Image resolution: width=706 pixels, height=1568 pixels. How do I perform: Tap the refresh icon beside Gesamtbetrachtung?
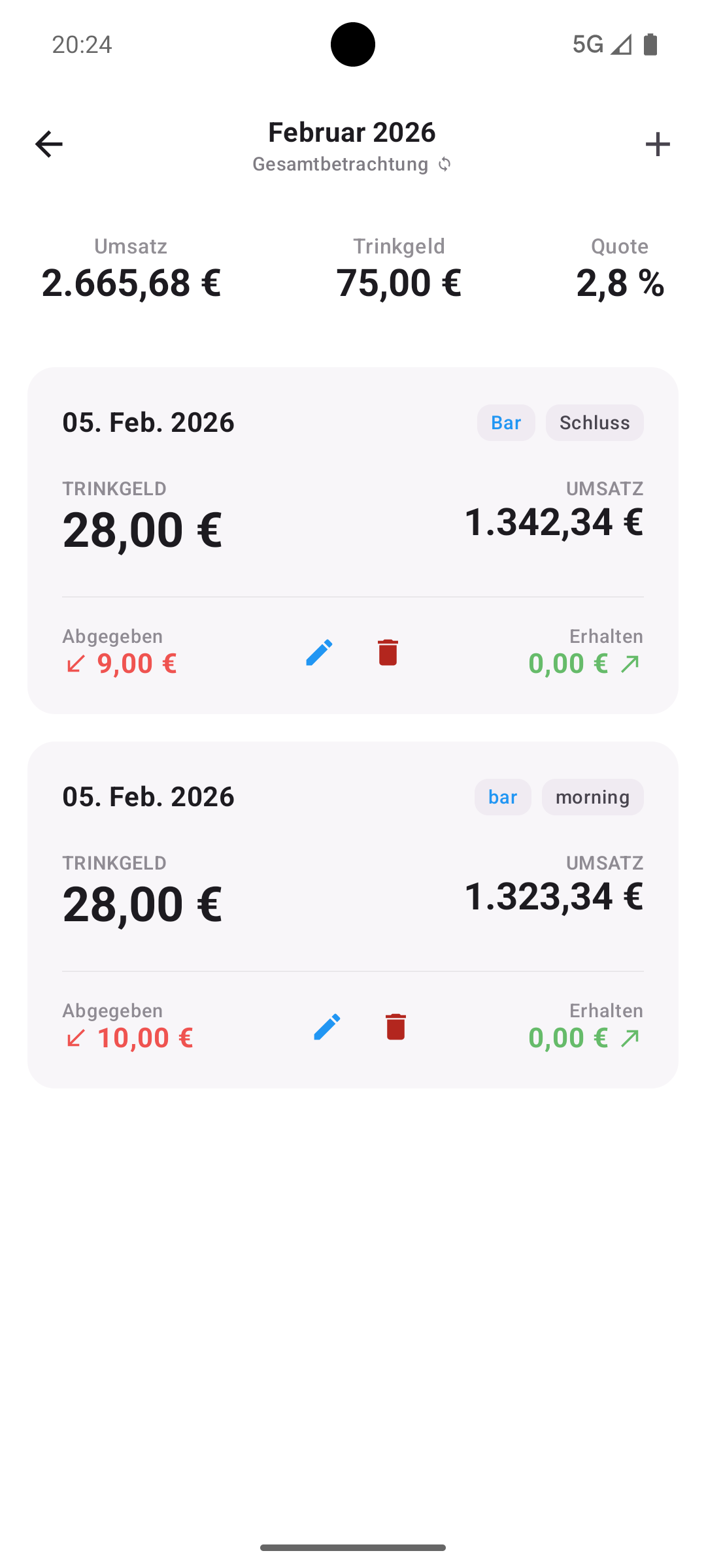point(445,164)
